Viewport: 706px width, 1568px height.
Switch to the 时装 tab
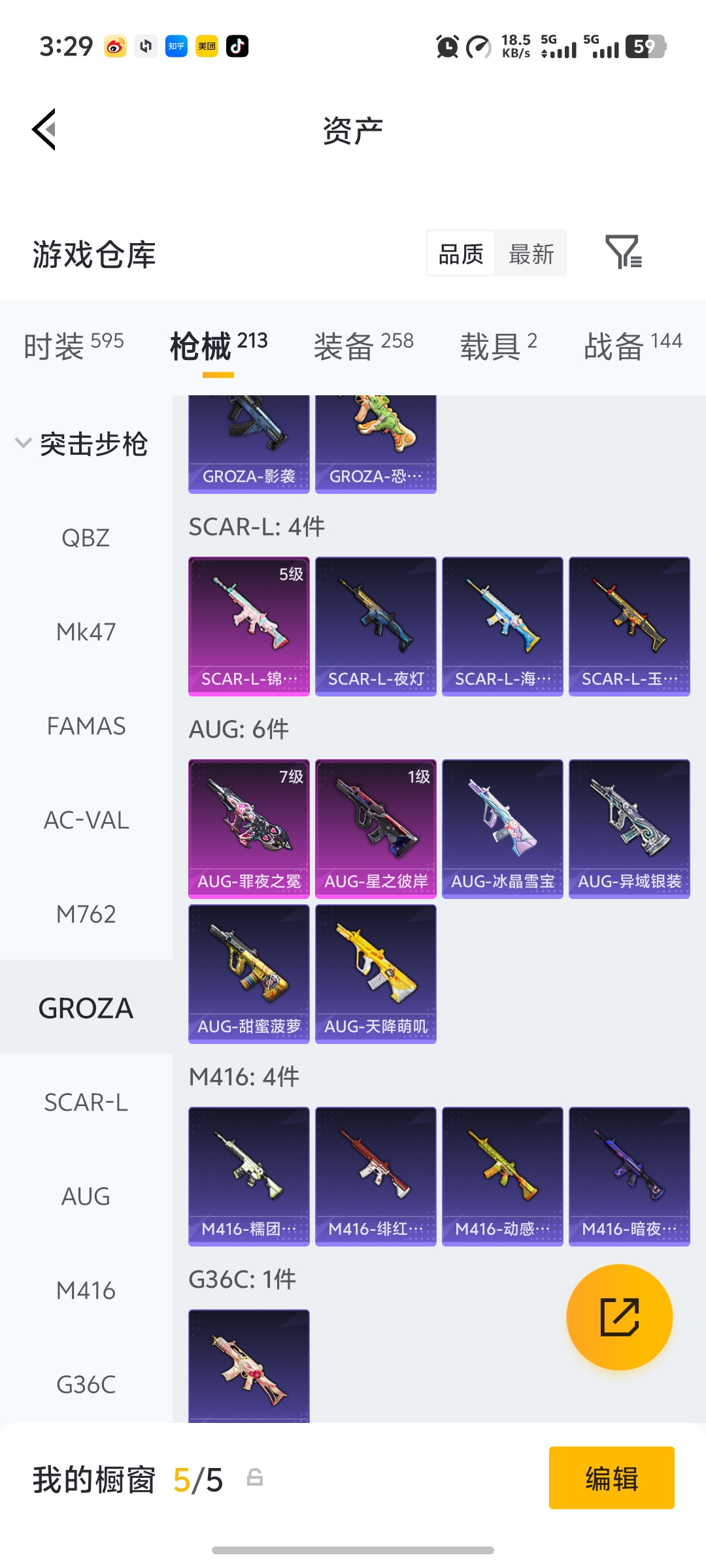(73, 345)
